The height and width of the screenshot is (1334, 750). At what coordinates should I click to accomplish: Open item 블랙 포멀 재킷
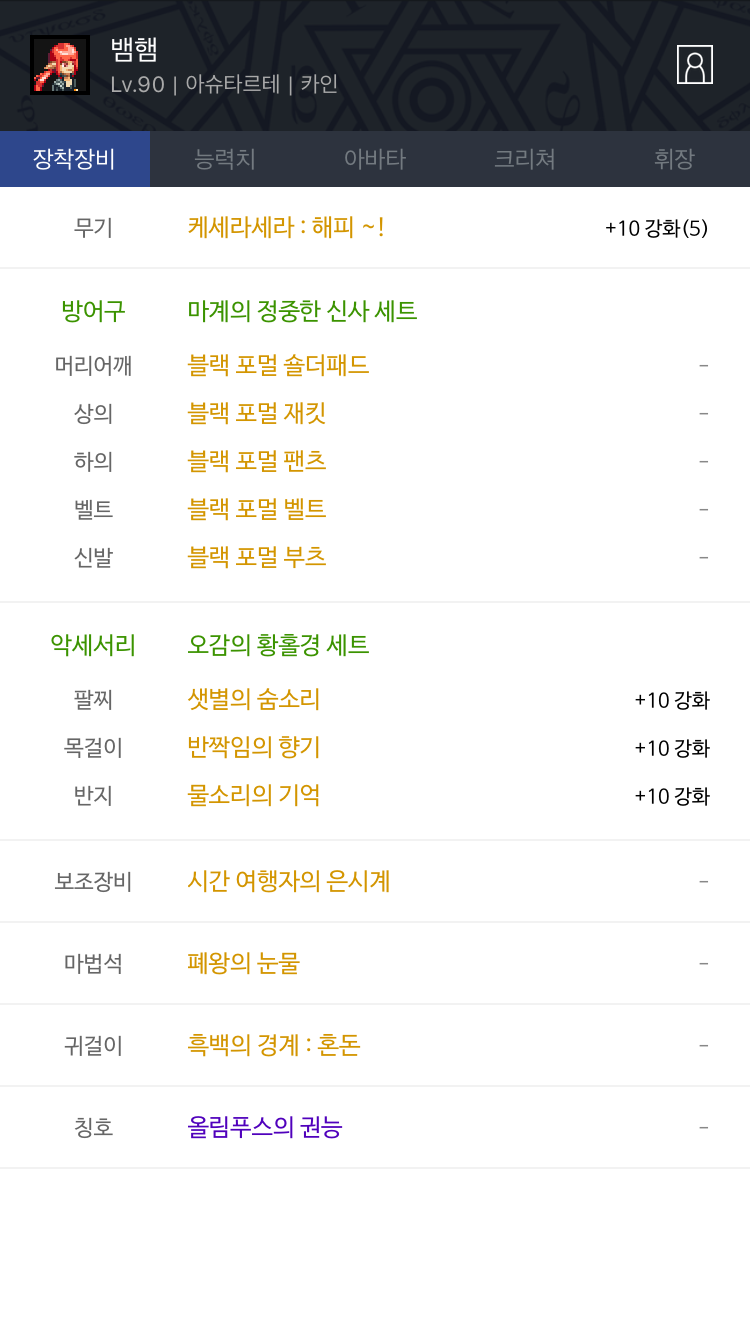[x=257, y=413]
